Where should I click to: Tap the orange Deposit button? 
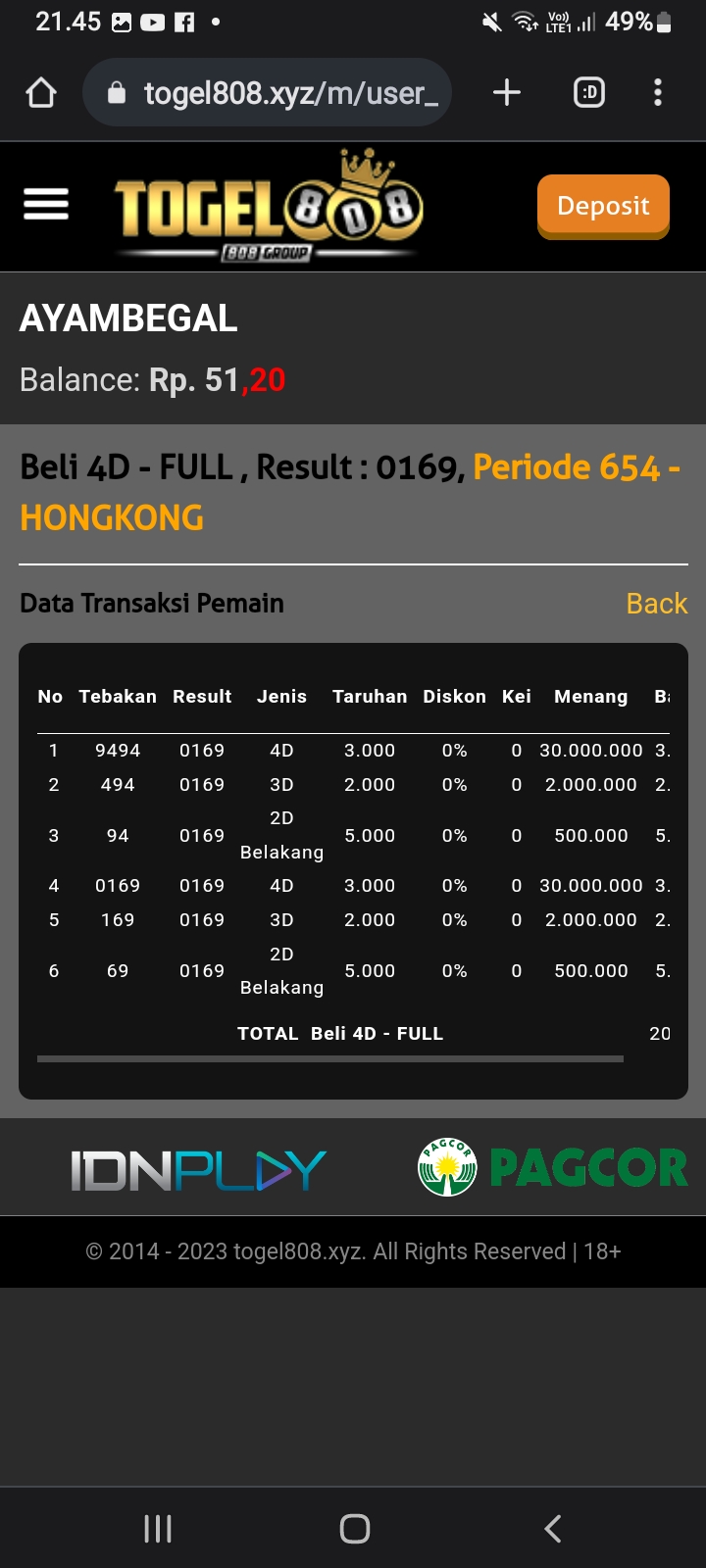[x=603, y=206]
